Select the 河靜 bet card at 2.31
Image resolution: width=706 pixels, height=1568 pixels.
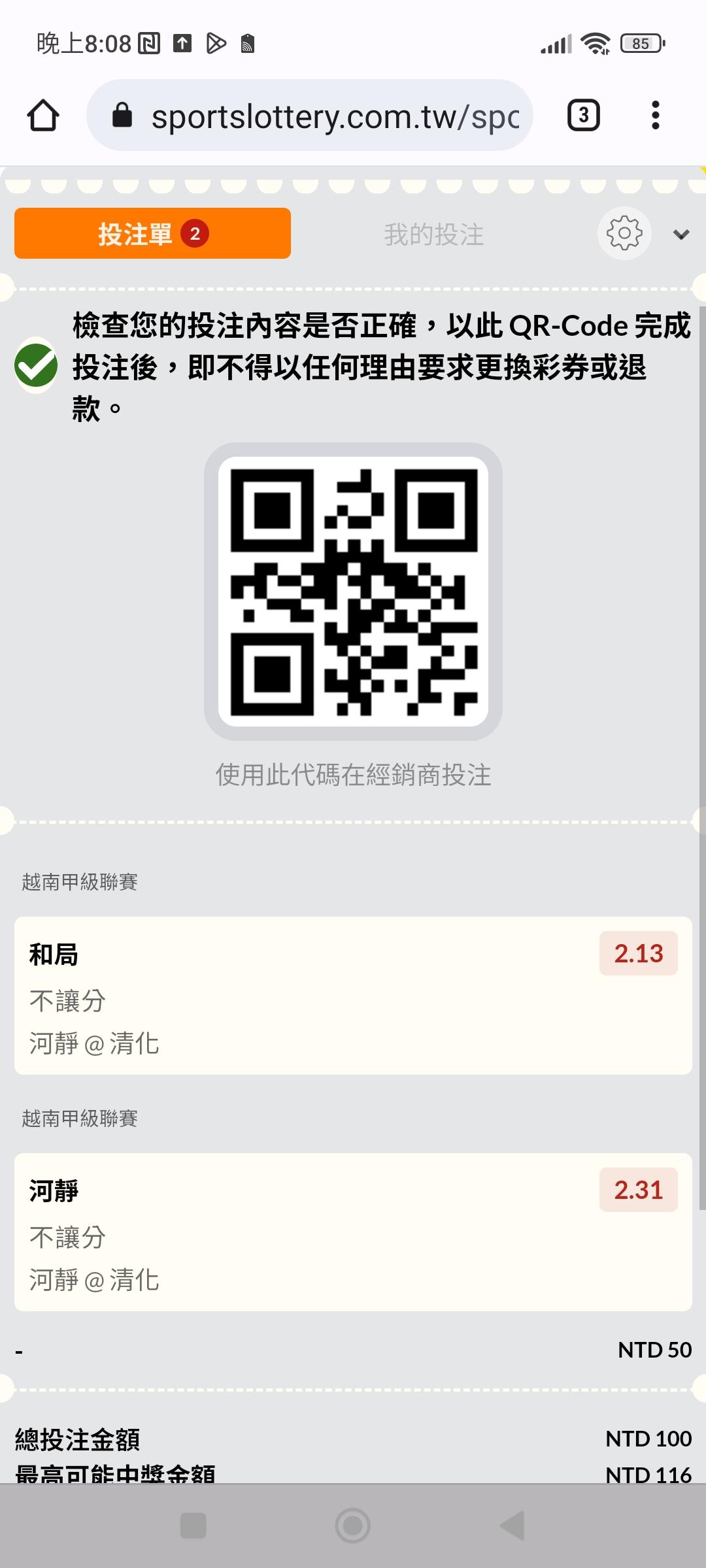(353, 1232)
